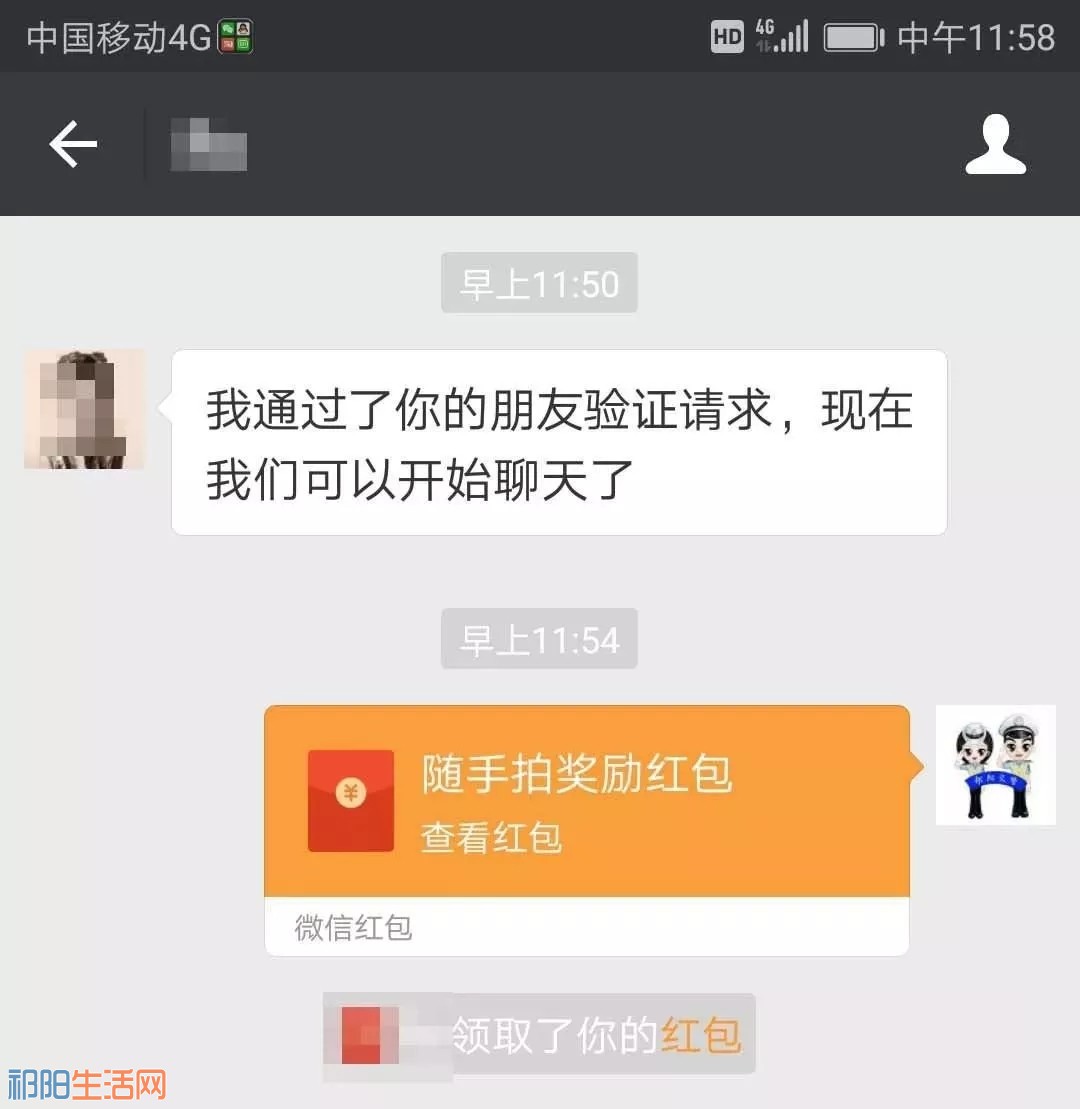Tap the traffic police cartoon avatar
The image size is (1080, 1109).
(x=995, y=765)
